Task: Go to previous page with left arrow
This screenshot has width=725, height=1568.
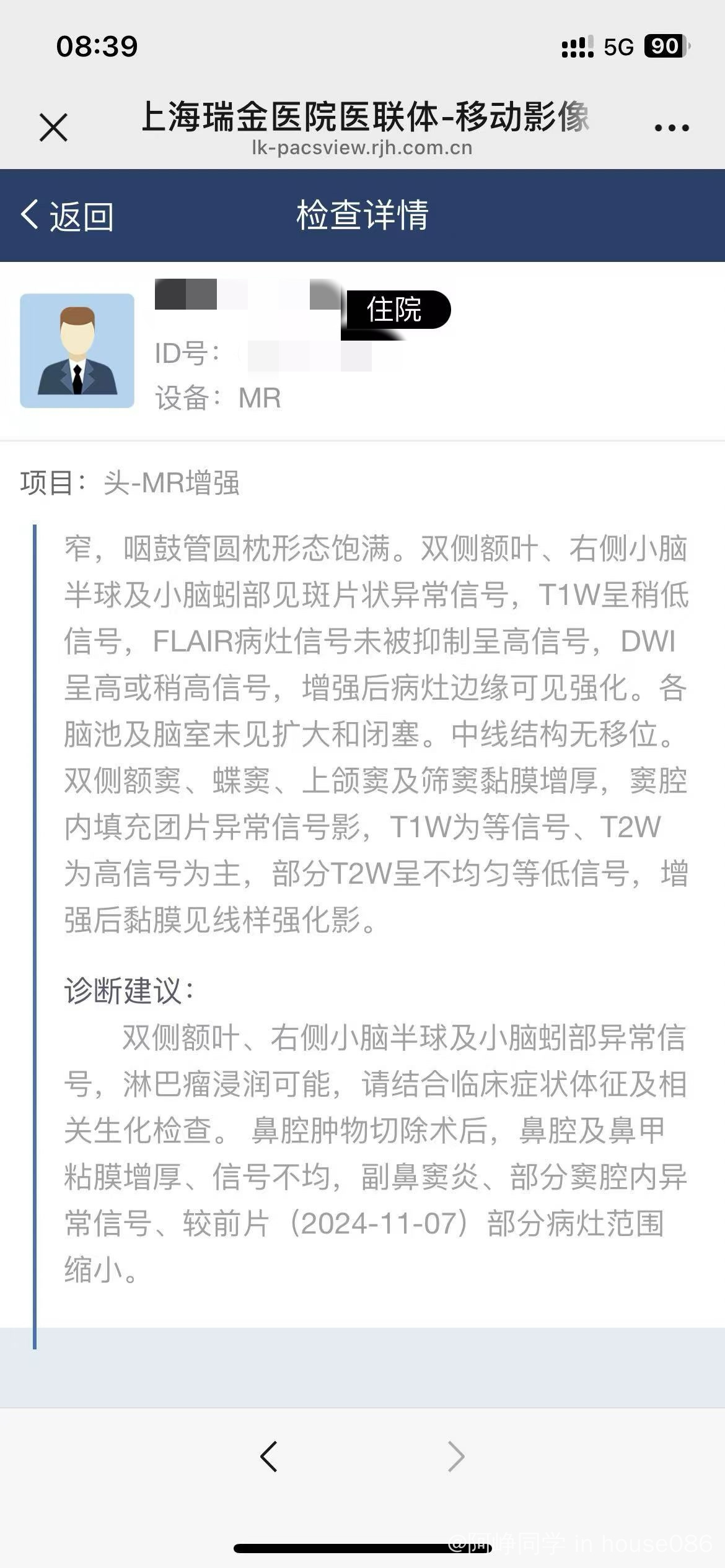Action: (269, 1456)
